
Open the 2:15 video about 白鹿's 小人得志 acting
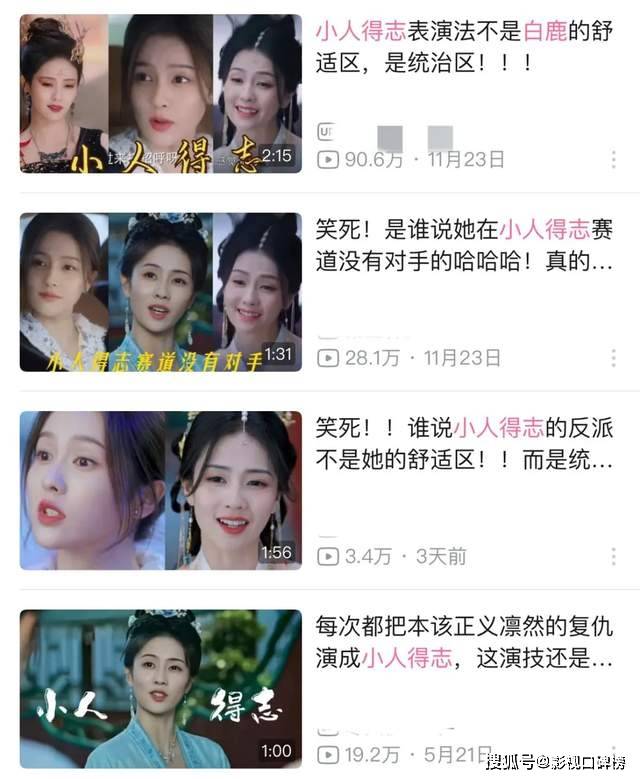tap(160, 93)
